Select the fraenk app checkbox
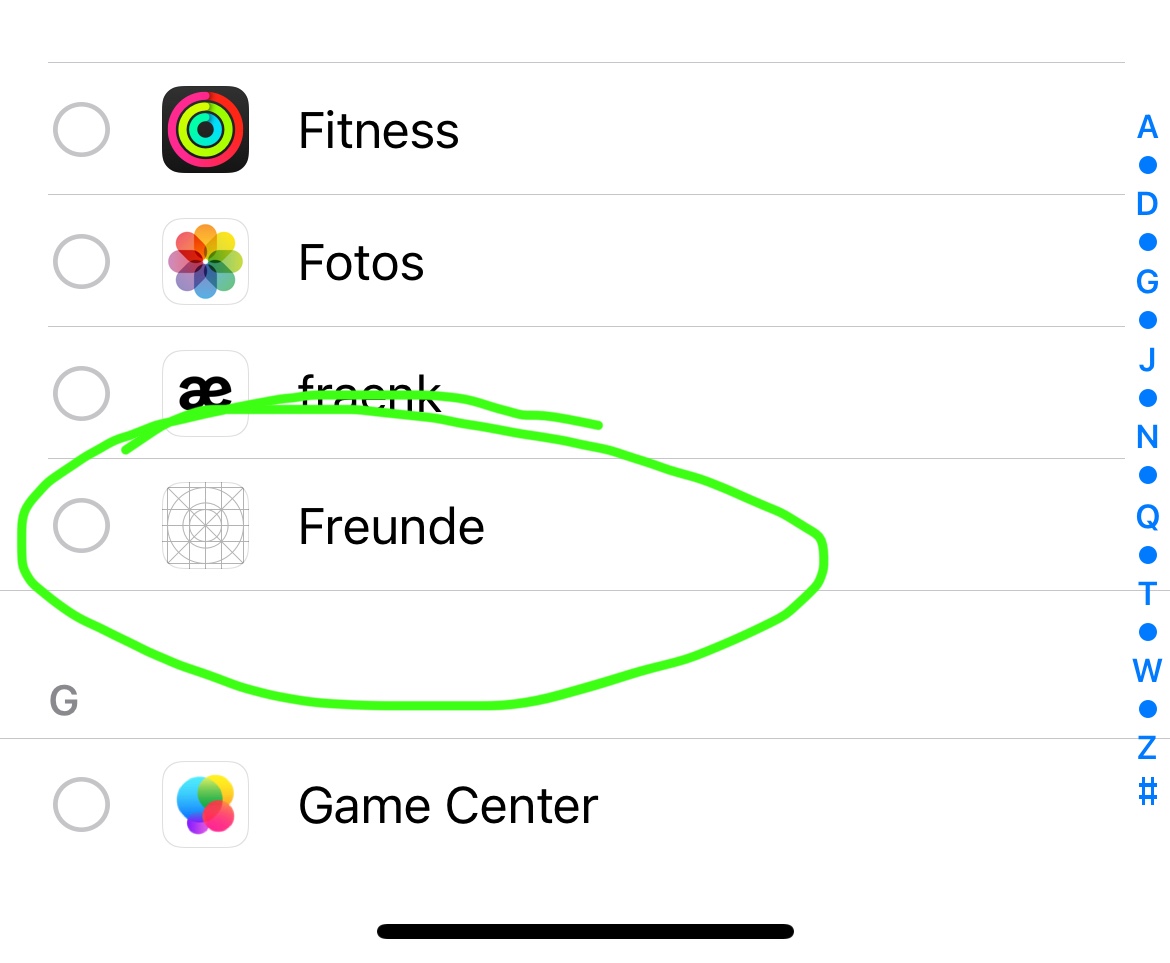1170x963 pixels. click(x=81, y=394)
